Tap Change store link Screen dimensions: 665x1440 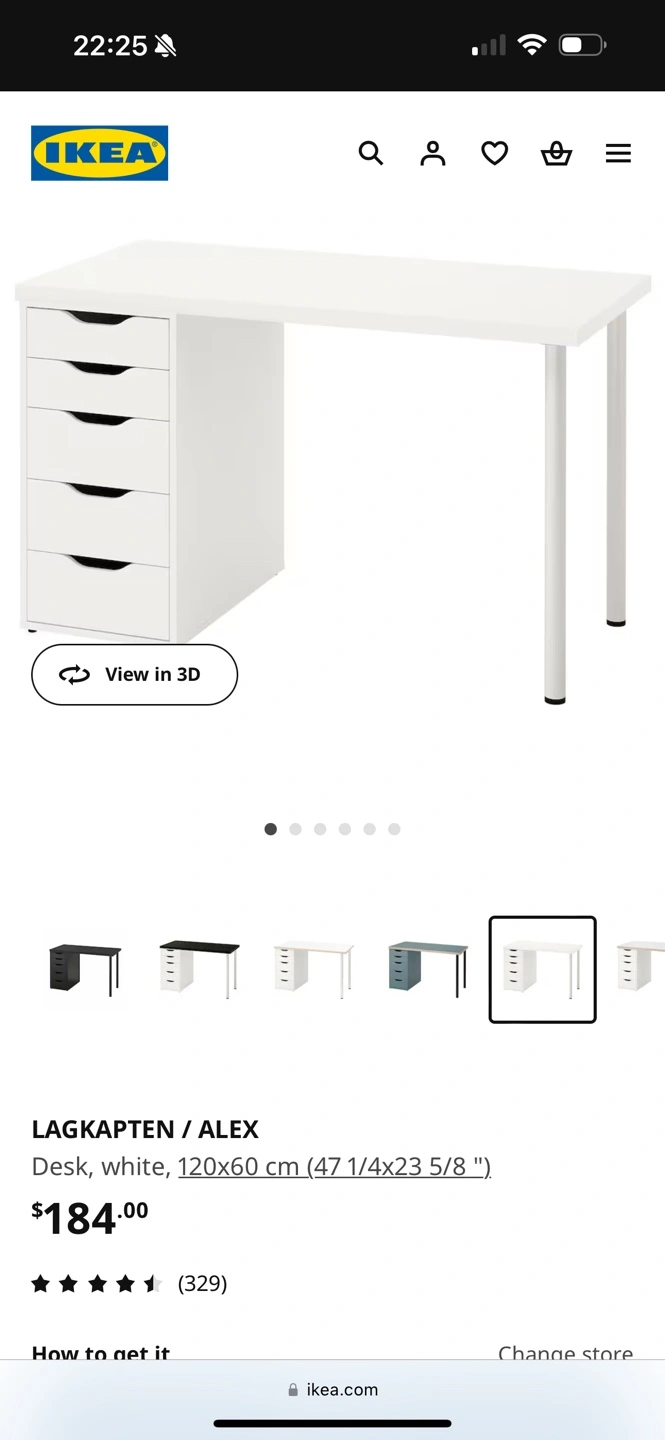pyautogui.click(x=565, y=1352)
